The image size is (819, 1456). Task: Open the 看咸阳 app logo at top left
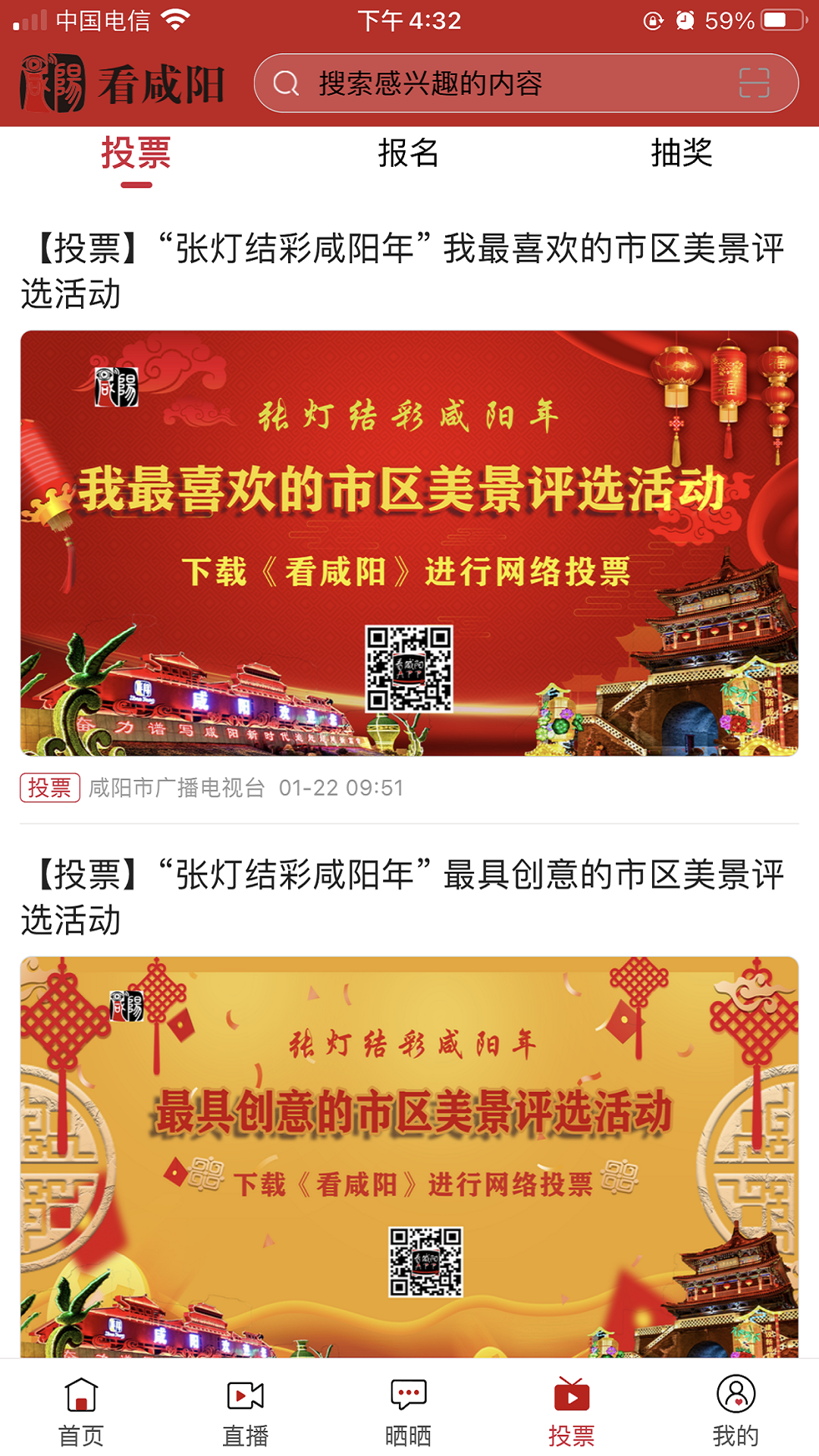(x=121, y=83)
